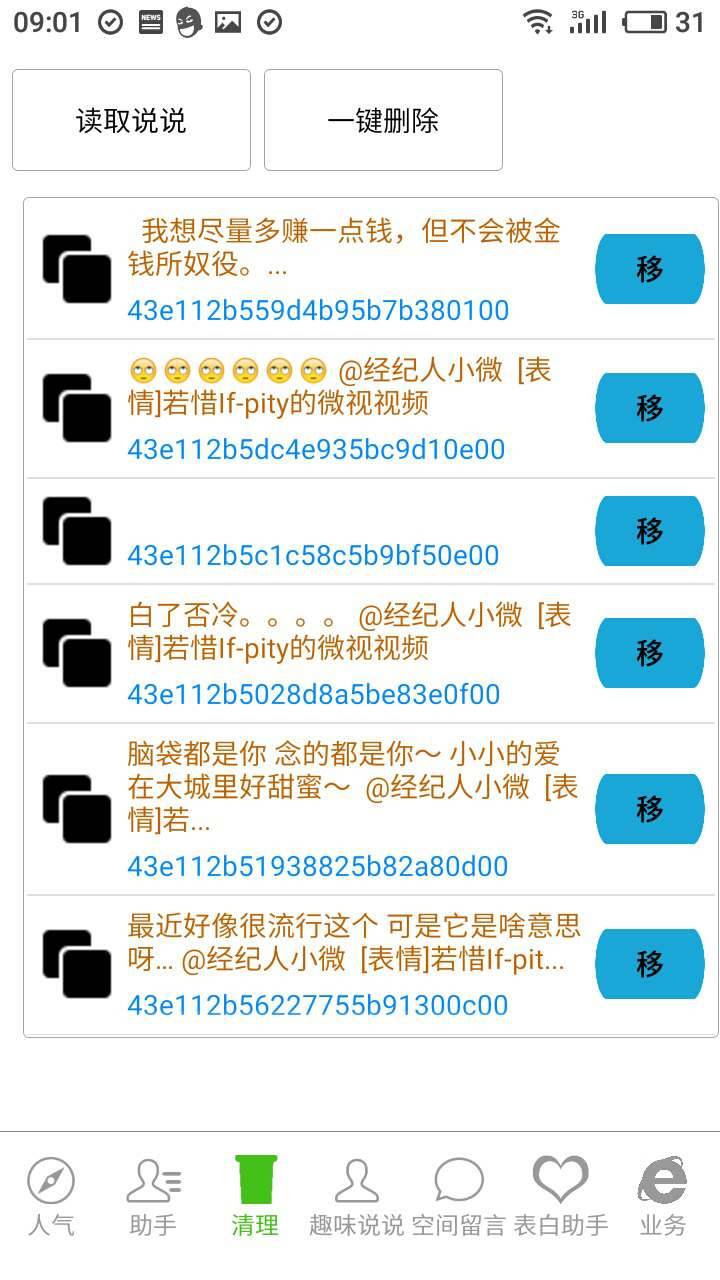Tap 移 for the post 最近好像很流行这个
Viewport: 720px width, 1280px height.
click(x=649, y=964)
